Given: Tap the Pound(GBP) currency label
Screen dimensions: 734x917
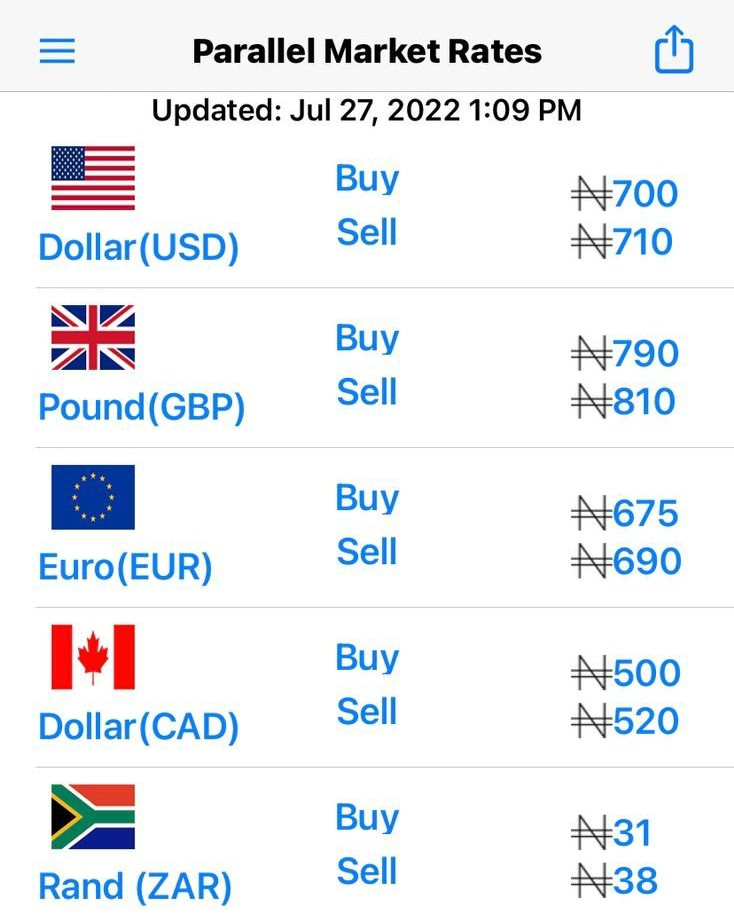Looking at the screenshot, I should coord(141,406).
